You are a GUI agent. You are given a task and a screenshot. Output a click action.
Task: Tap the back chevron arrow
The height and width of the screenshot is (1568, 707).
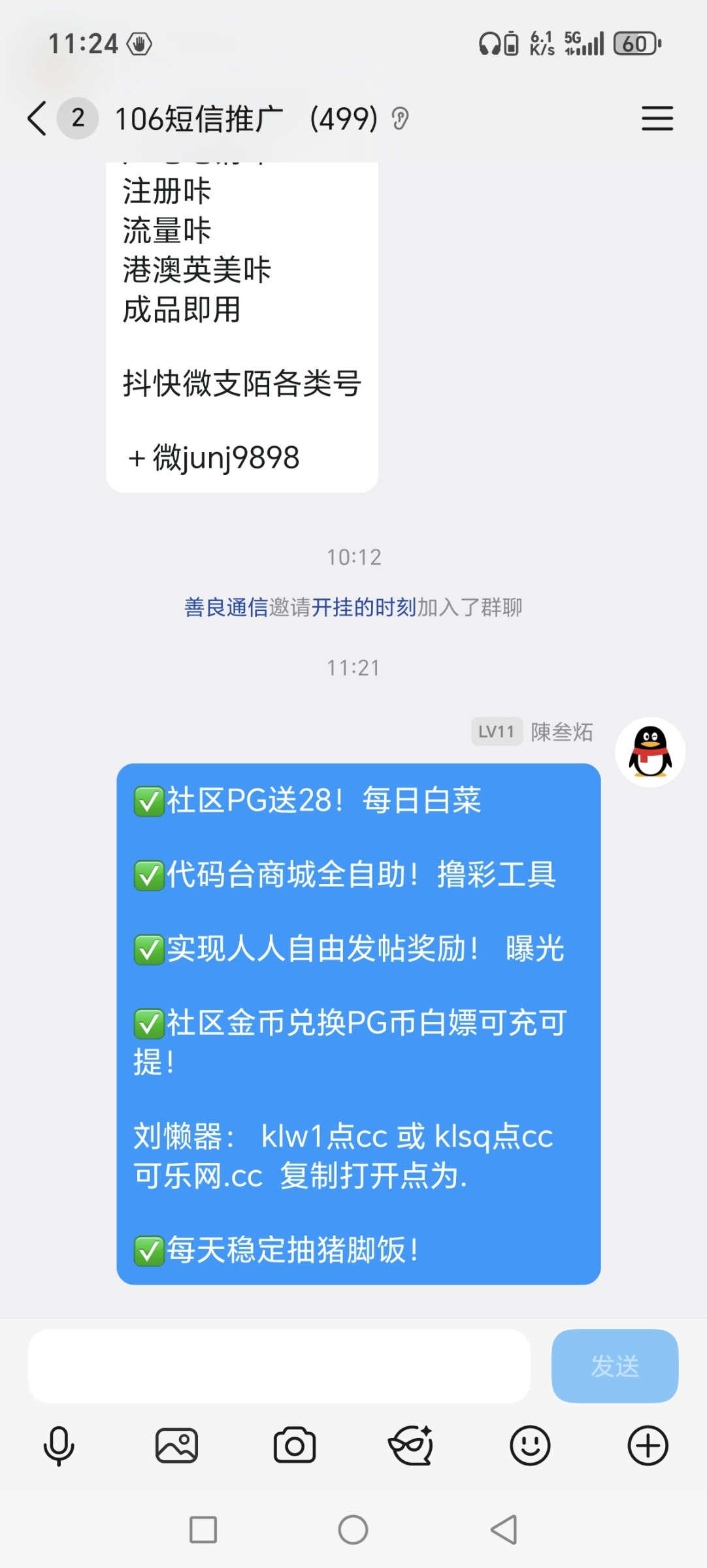36,119
